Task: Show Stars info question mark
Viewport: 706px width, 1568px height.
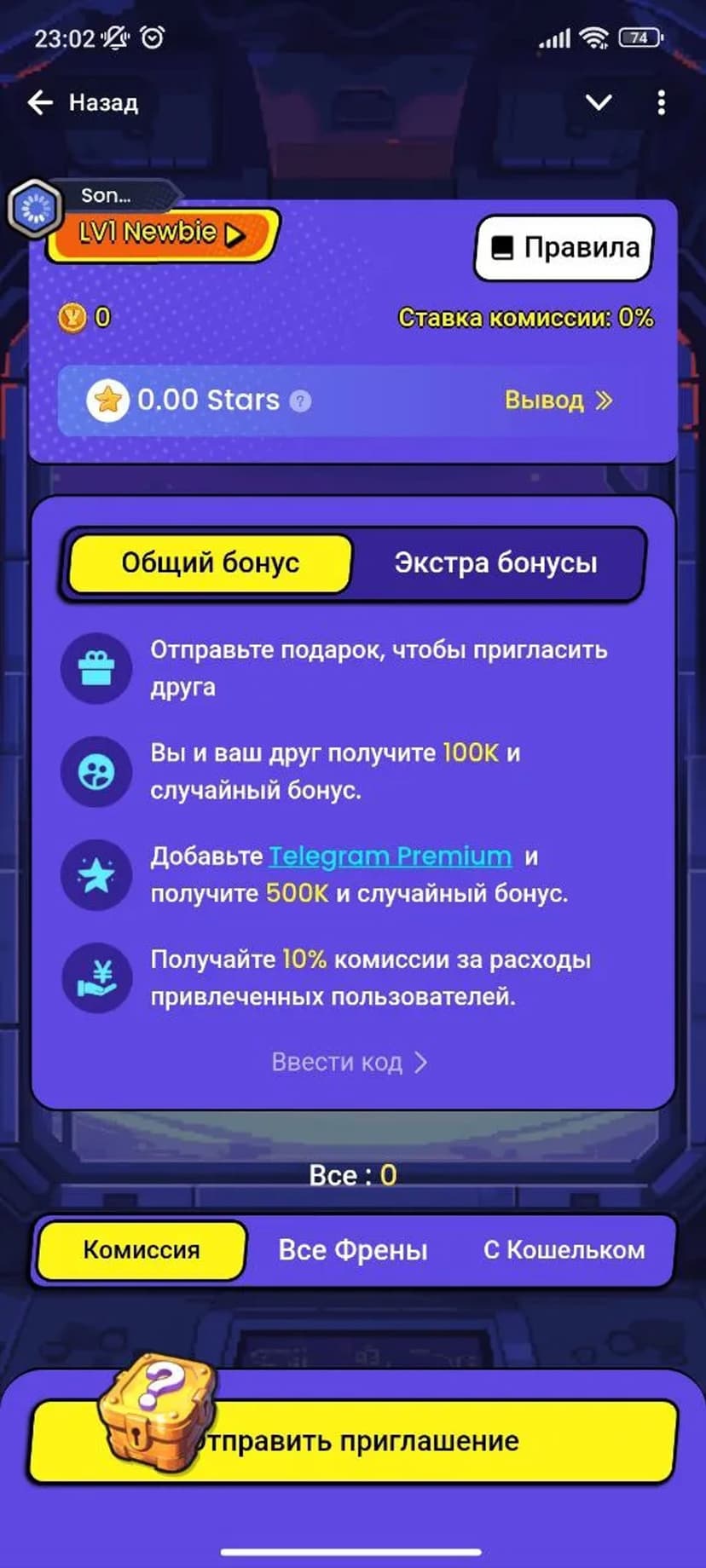Action: (300, 401)
